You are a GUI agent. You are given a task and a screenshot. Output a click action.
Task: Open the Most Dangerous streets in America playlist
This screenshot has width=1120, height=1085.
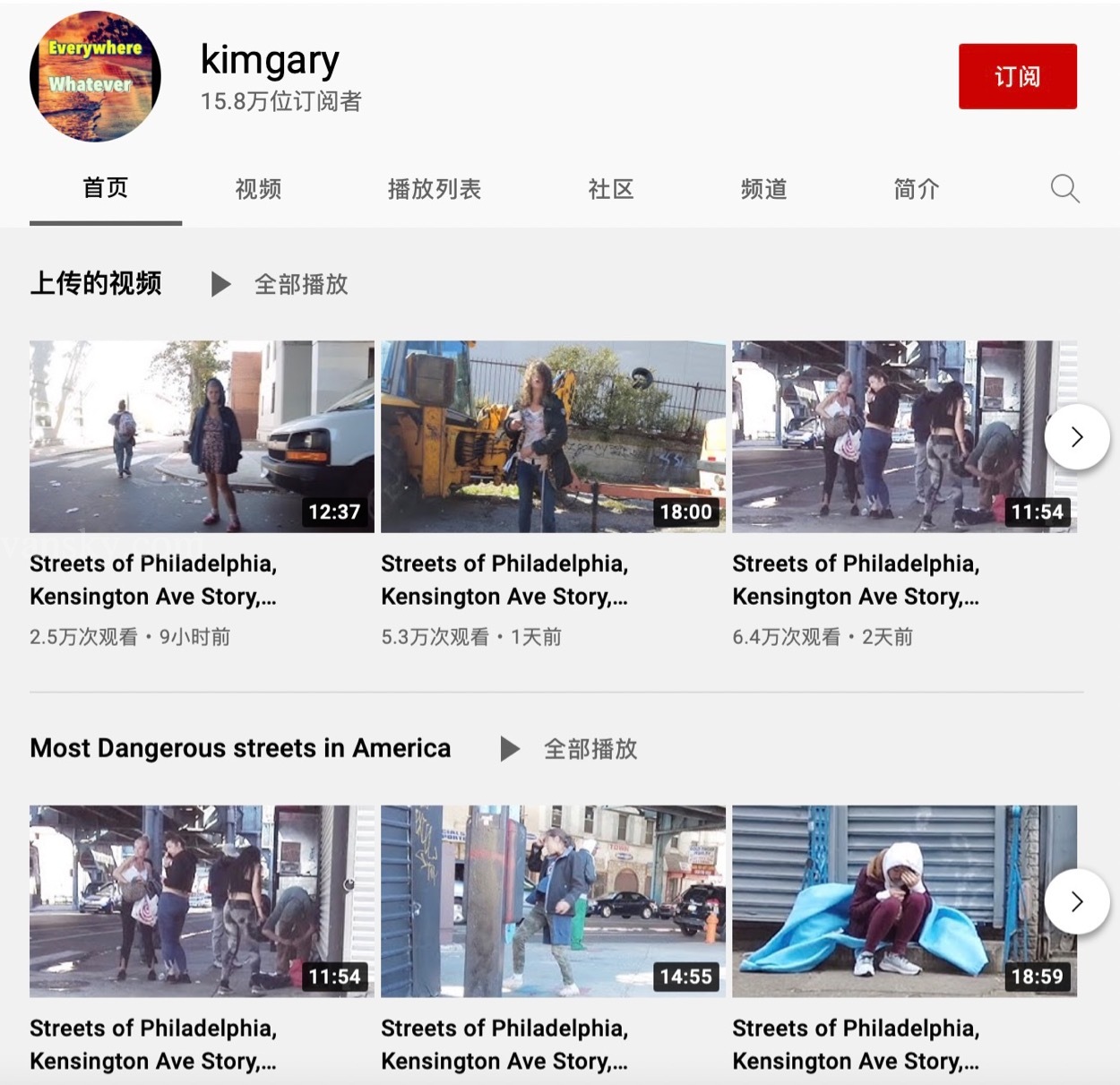tap(240, 748)
